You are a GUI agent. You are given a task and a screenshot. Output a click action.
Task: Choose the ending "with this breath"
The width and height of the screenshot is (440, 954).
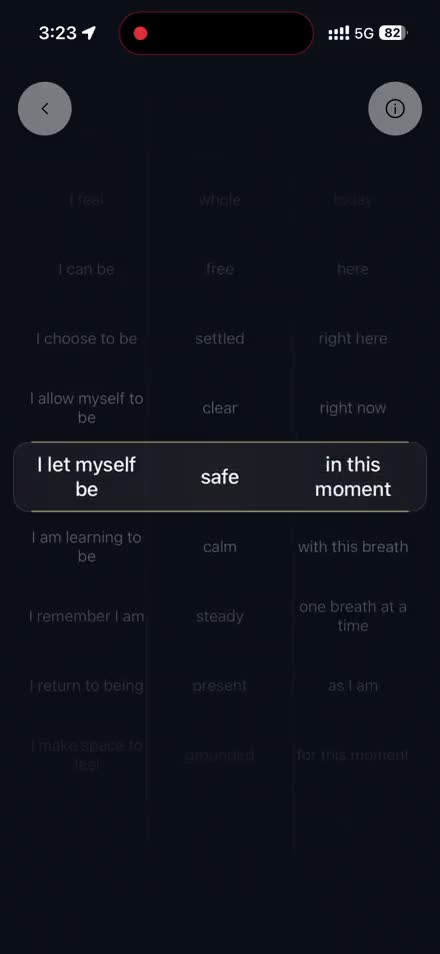tap(353, 547)
